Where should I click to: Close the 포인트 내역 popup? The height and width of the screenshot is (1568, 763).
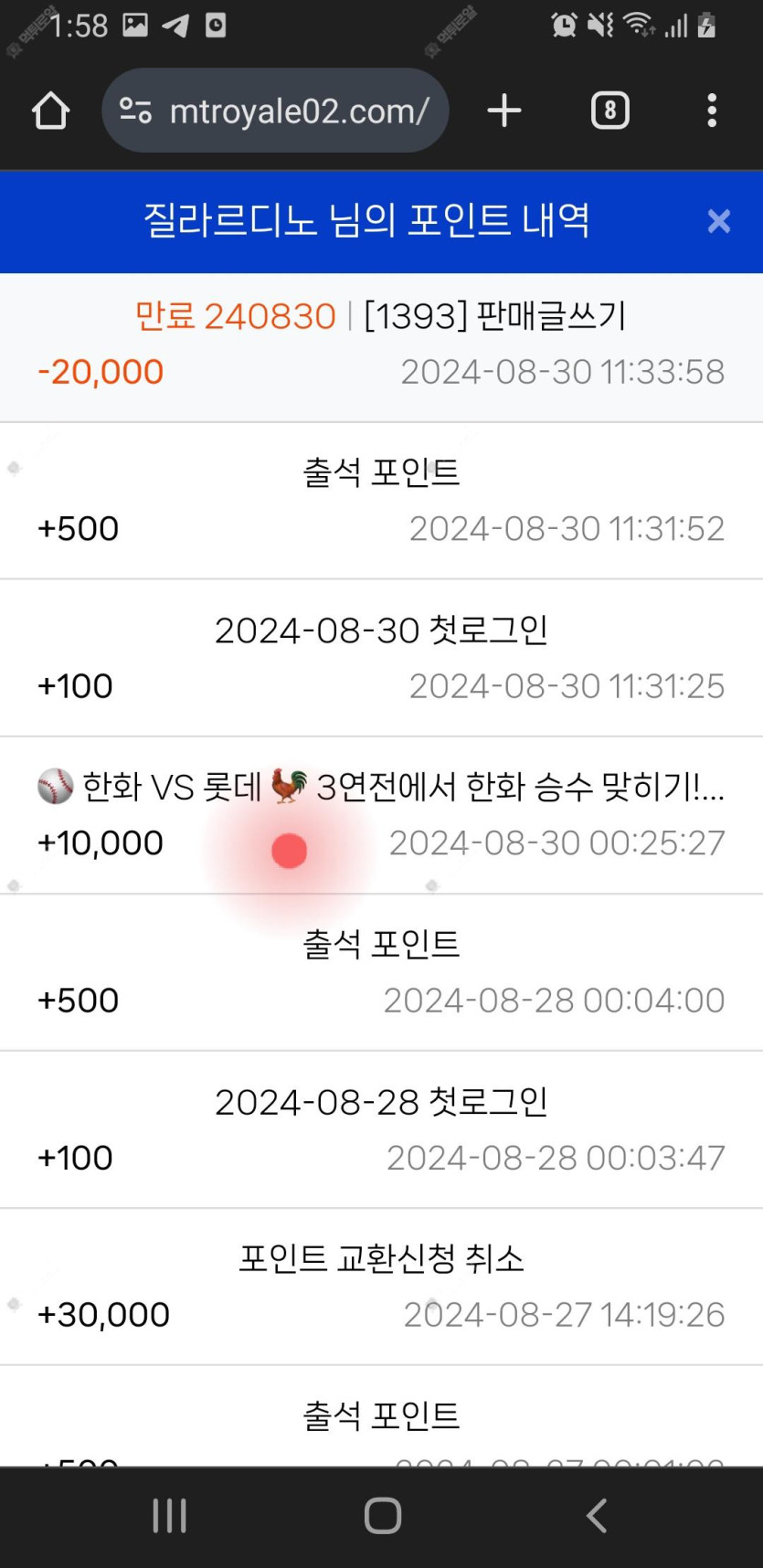[x=718, y=221]
